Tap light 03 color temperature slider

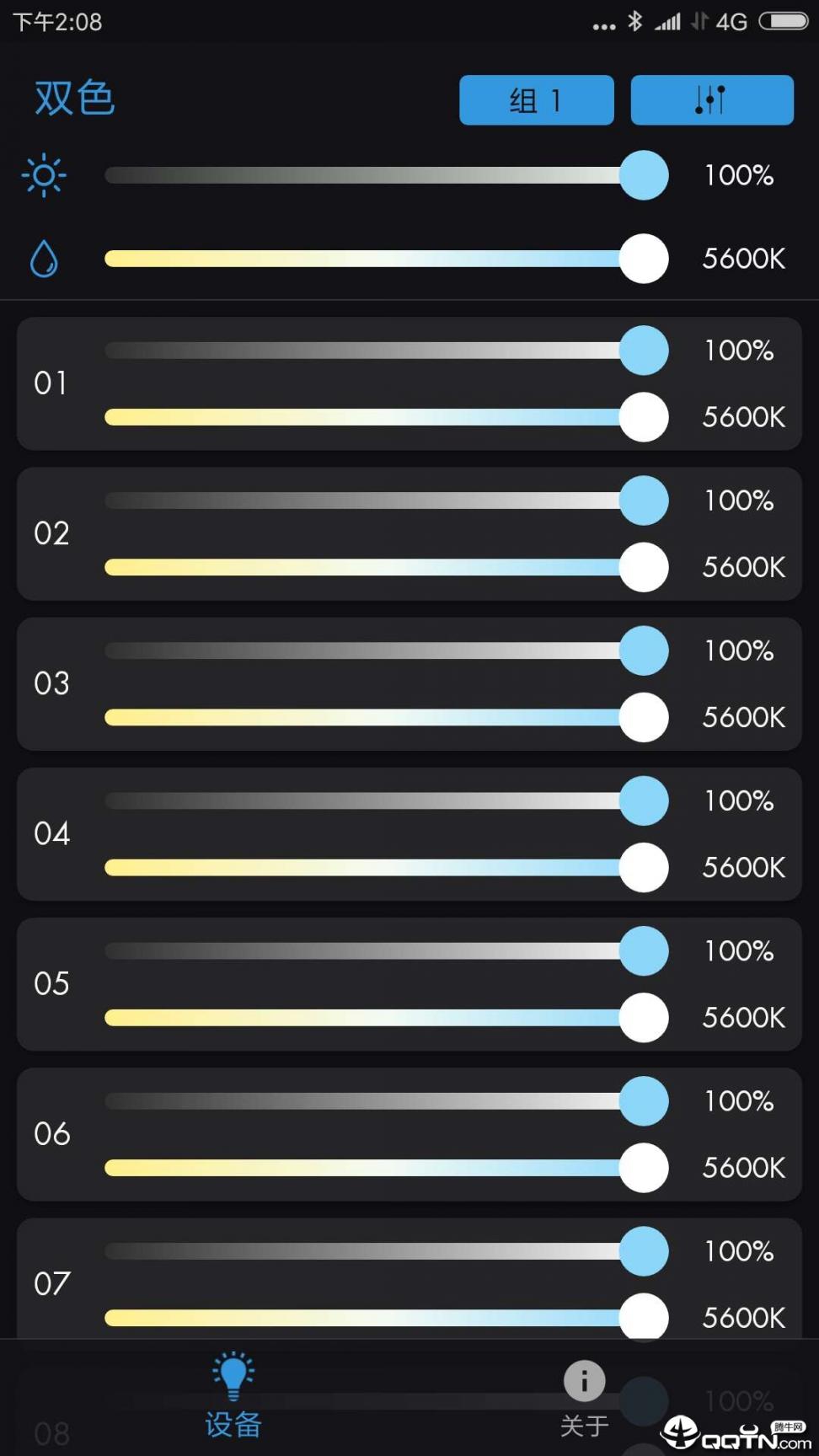371,717
